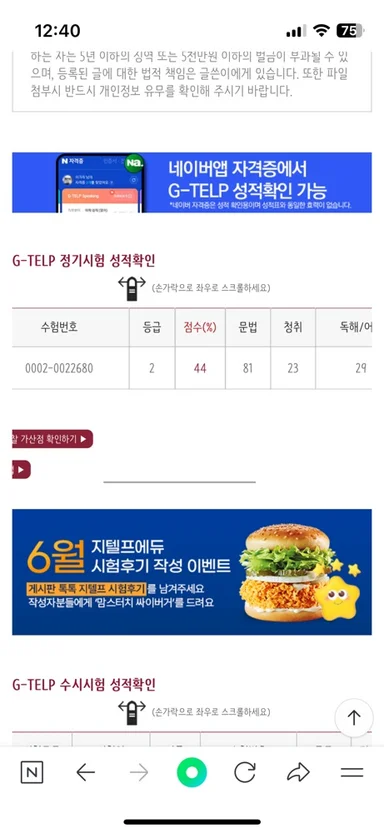The height and width of the screenshot is (833, 384).
Task: Open the Naver app 자격증 G-TELP banner
Action: coord(192,182)
